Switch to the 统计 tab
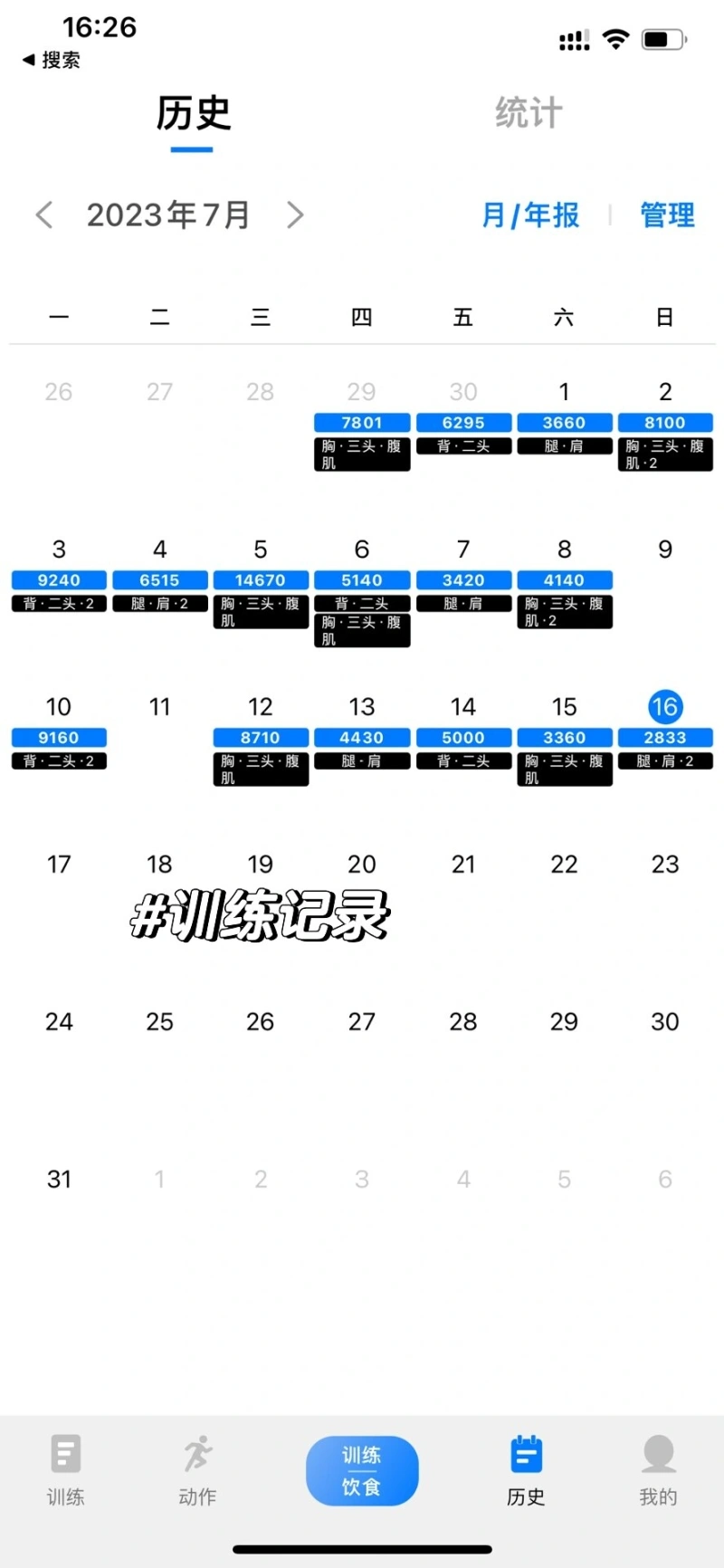The image size is (724, 1568). (x=529, y=114)
